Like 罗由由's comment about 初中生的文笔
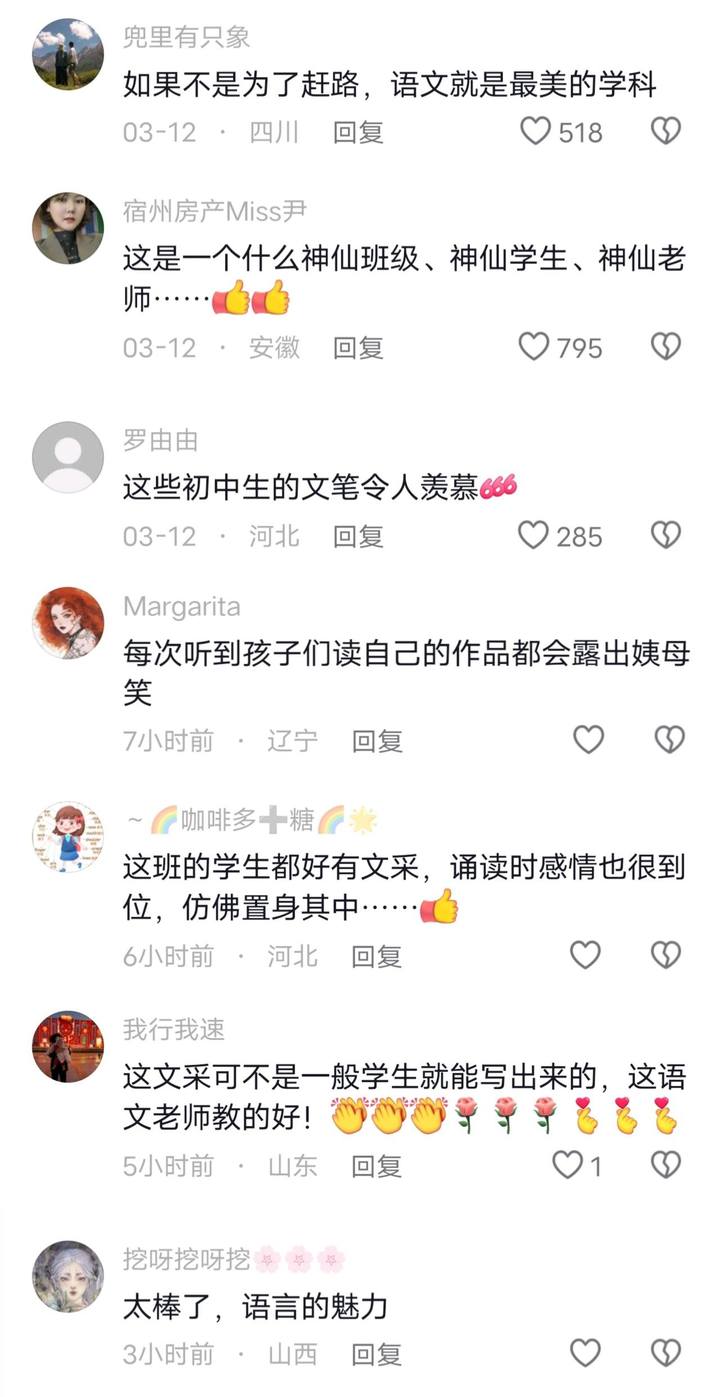 pos(534,536)
